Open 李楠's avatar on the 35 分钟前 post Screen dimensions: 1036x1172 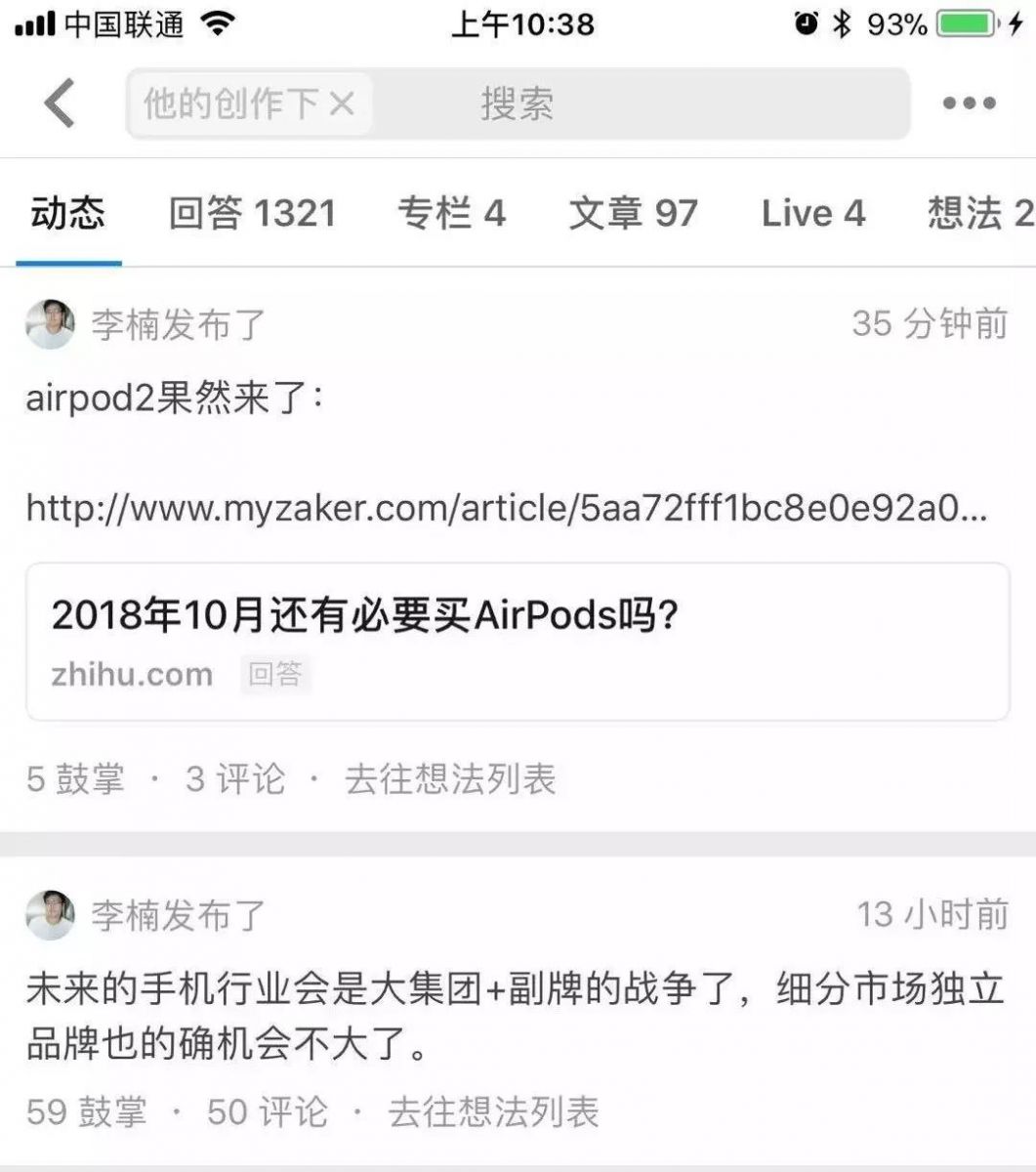50,324
